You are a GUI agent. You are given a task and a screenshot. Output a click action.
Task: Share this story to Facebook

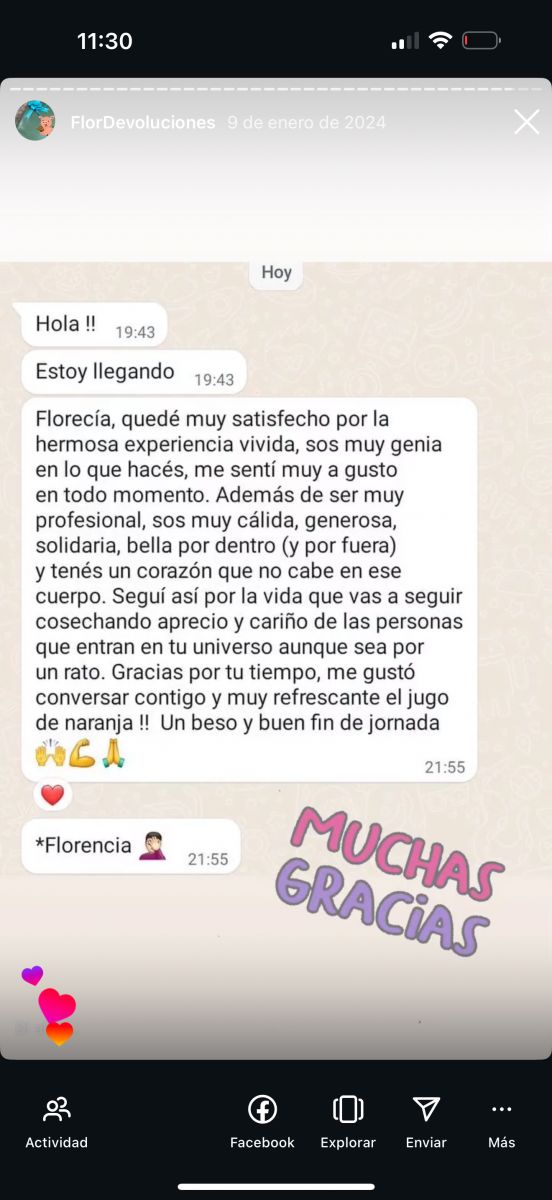tap(262, 1122)
